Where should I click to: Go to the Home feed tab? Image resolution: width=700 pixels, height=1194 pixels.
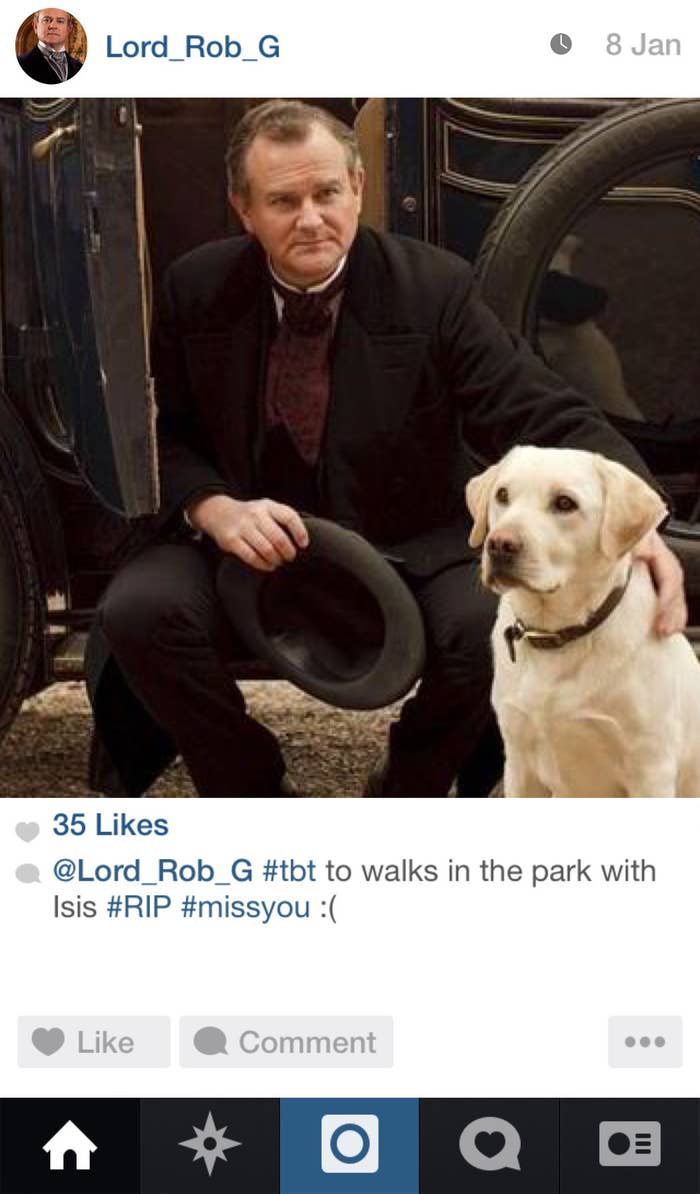(x=69, y=1145)
